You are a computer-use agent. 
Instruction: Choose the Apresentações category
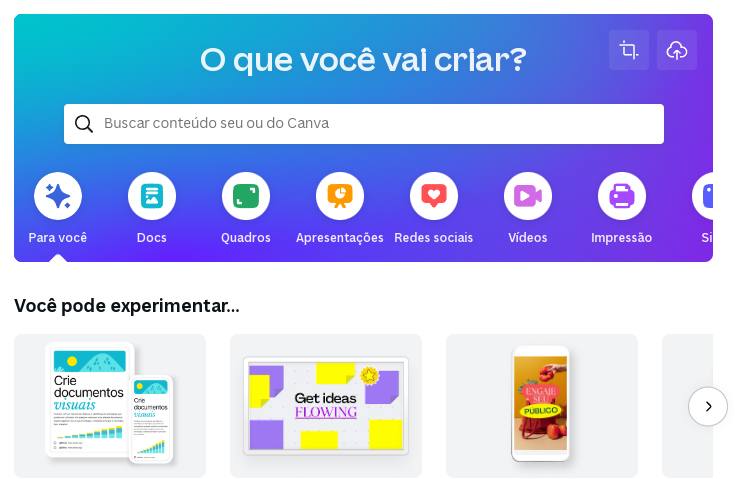(x=340, y=197)
